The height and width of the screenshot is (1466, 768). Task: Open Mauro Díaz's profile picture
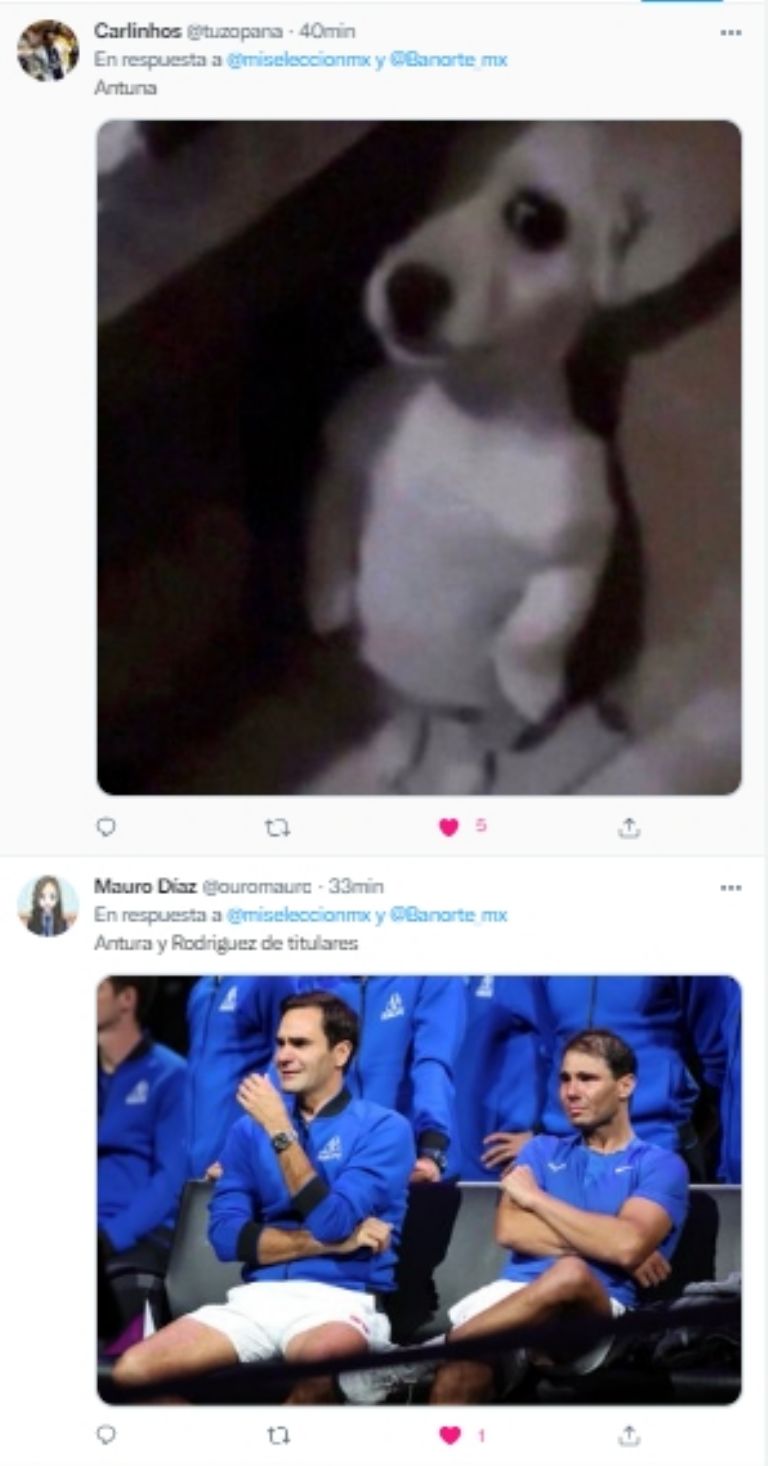(x=47, y=905)
